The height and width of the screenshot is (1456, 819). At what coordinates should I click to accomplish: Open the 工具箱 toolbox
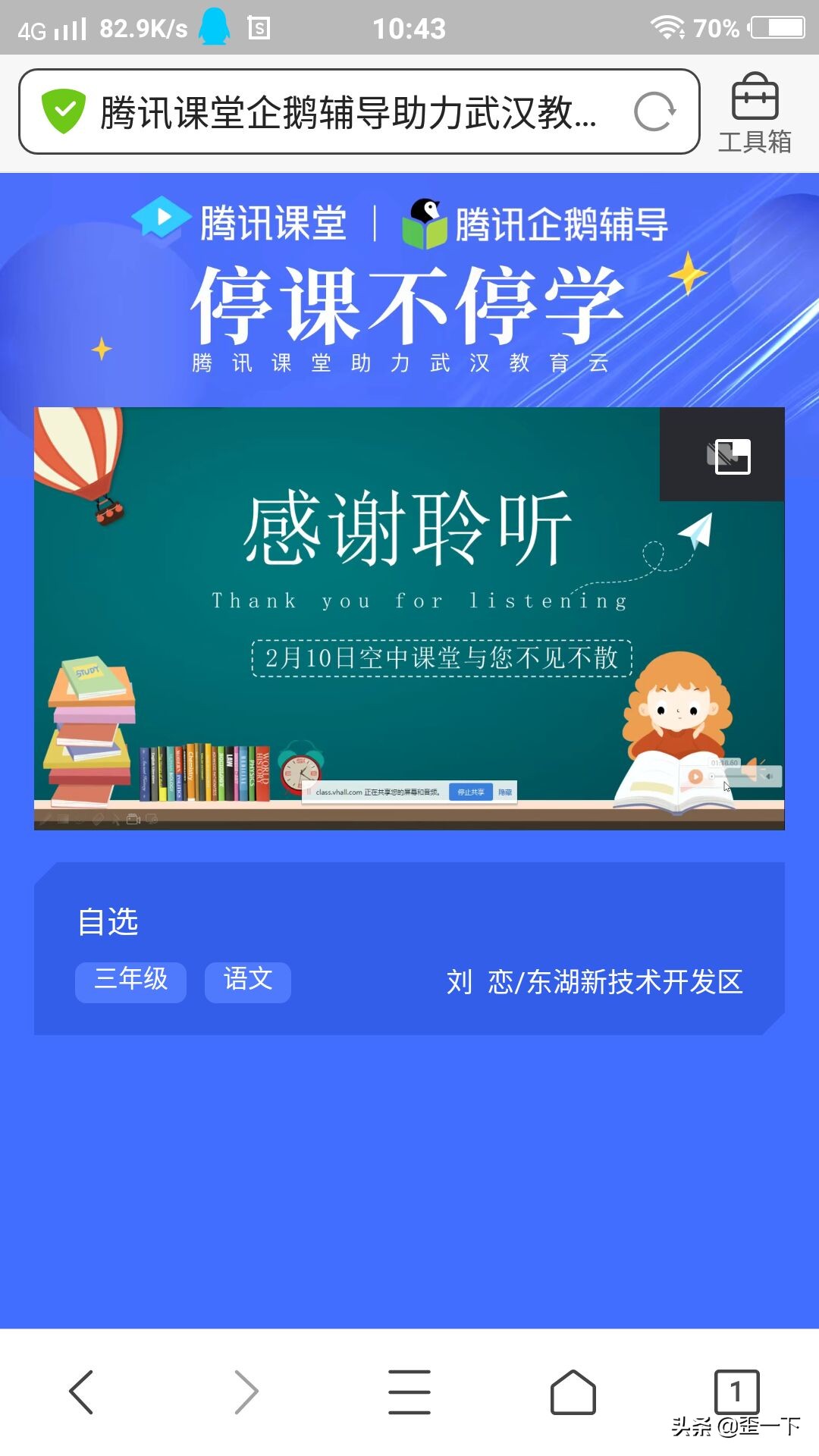(755, 112)
